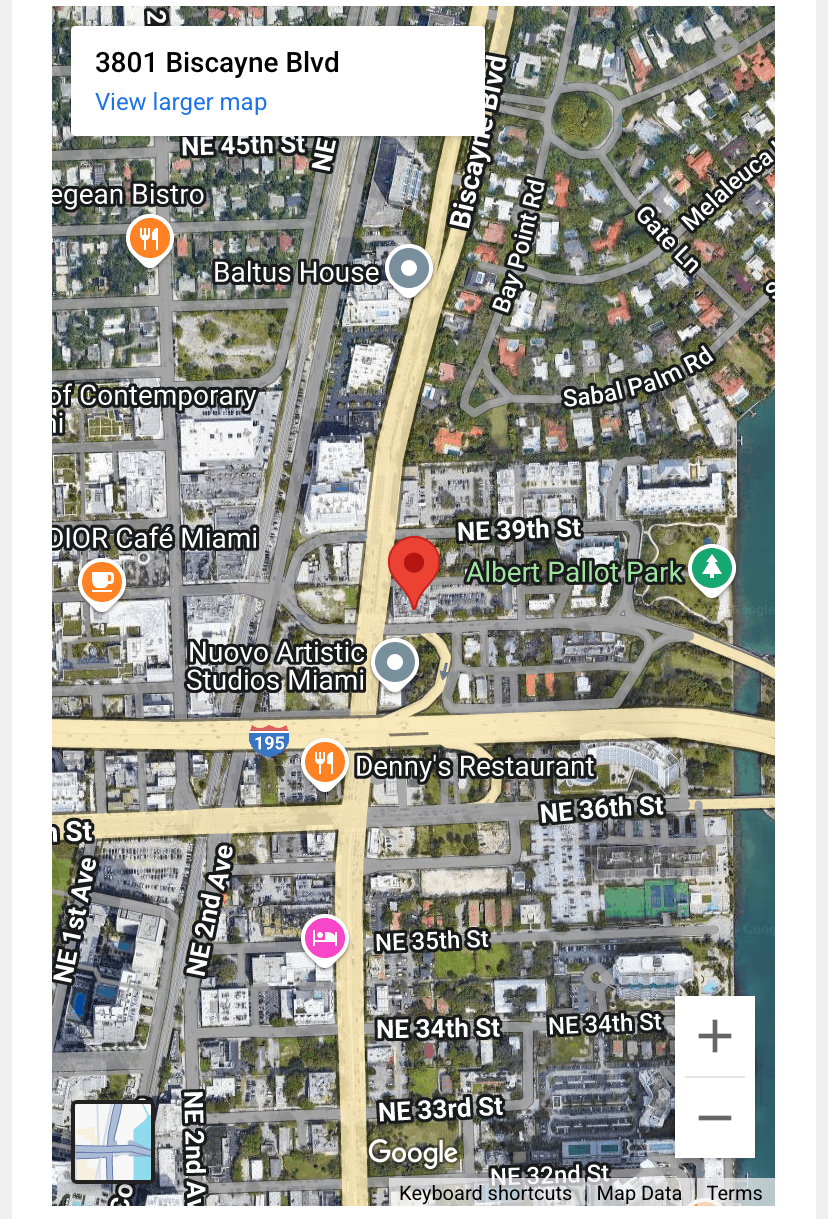Open the Terms link
The image size is (828, 1219).
click(x=734, y=1193)
